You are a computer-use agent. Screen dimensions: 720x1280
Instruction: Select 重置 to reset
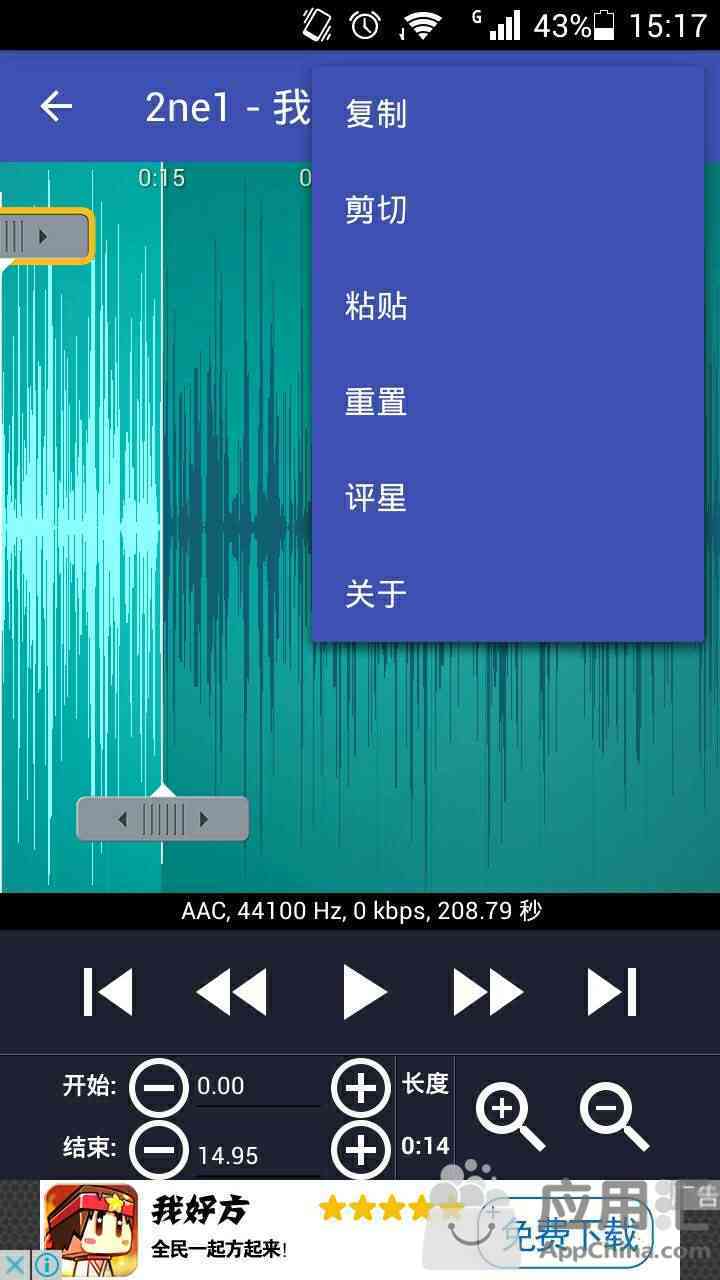point(376,402)
